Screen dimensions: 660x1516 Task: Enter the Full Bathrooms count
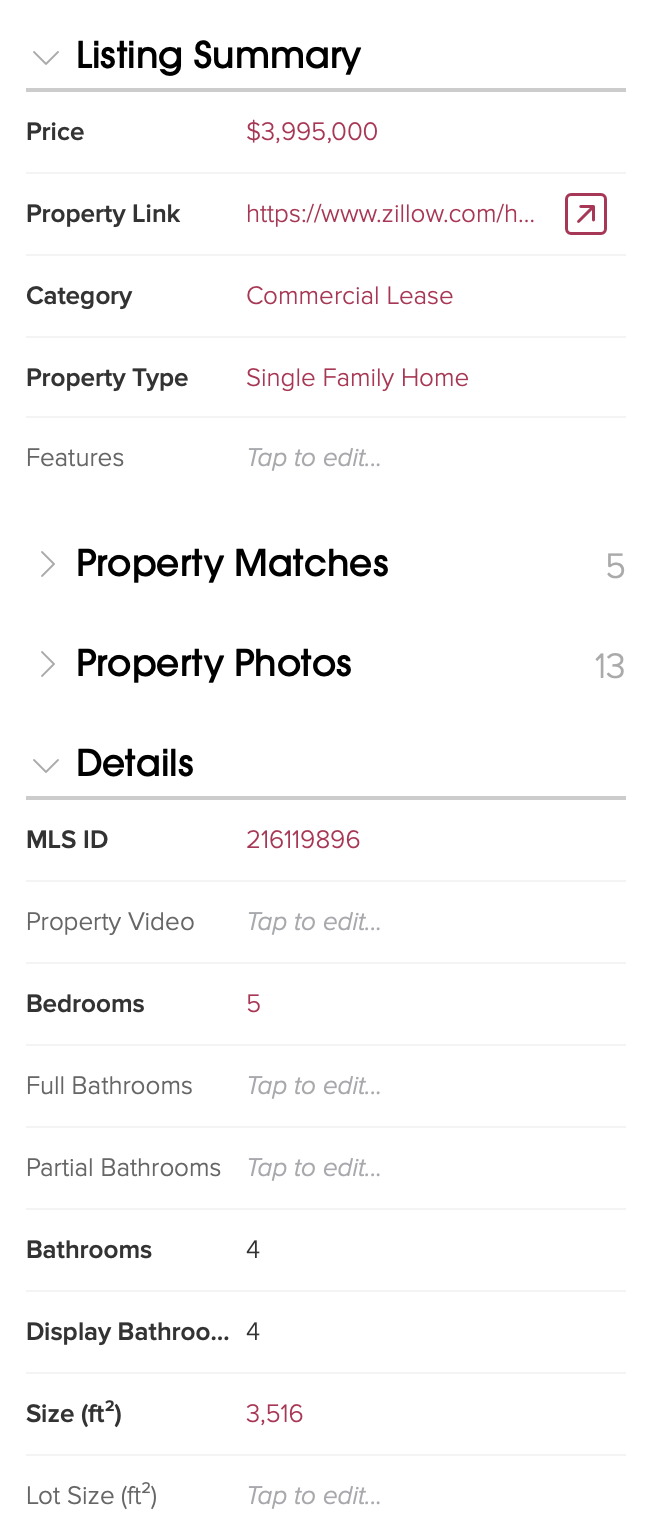point(314,1086)
